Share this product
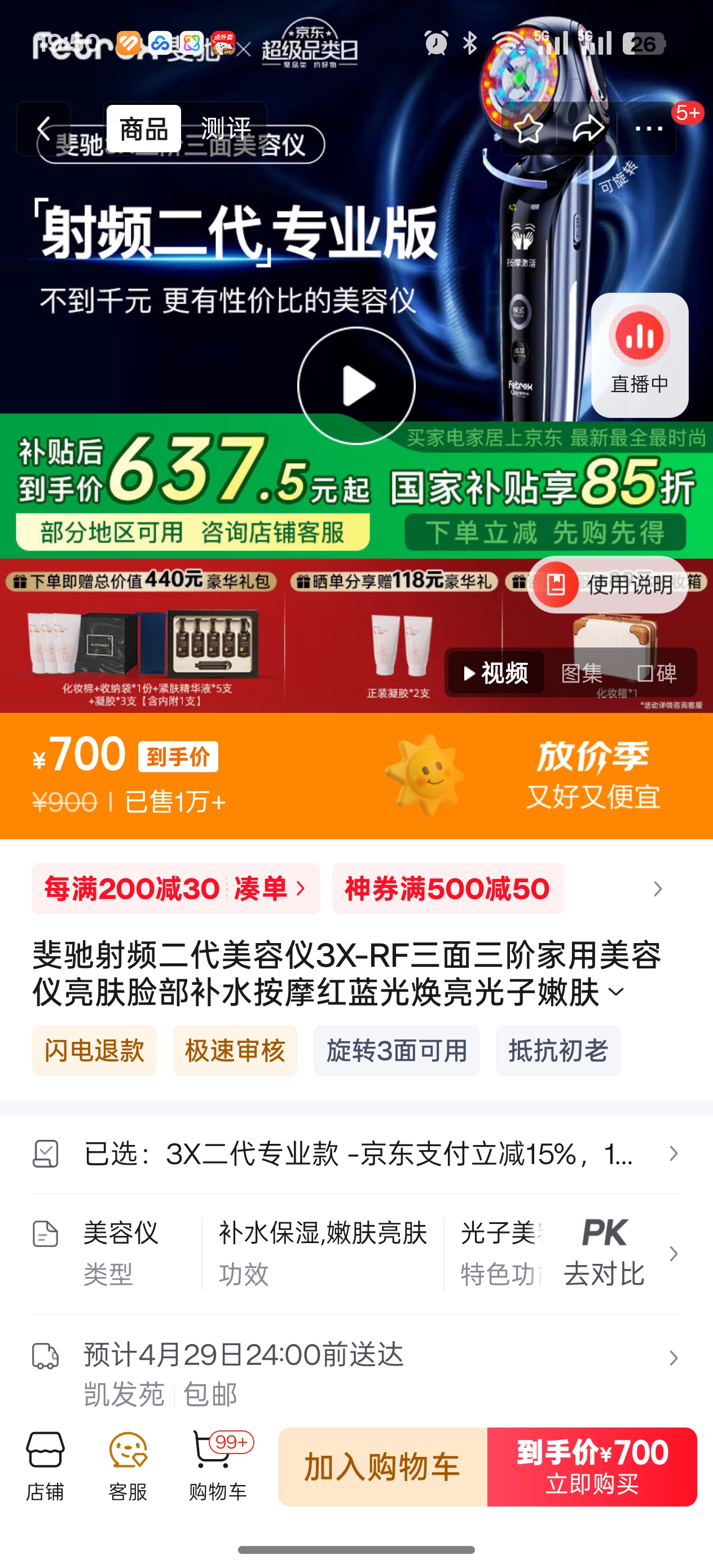 coord(588,129)
